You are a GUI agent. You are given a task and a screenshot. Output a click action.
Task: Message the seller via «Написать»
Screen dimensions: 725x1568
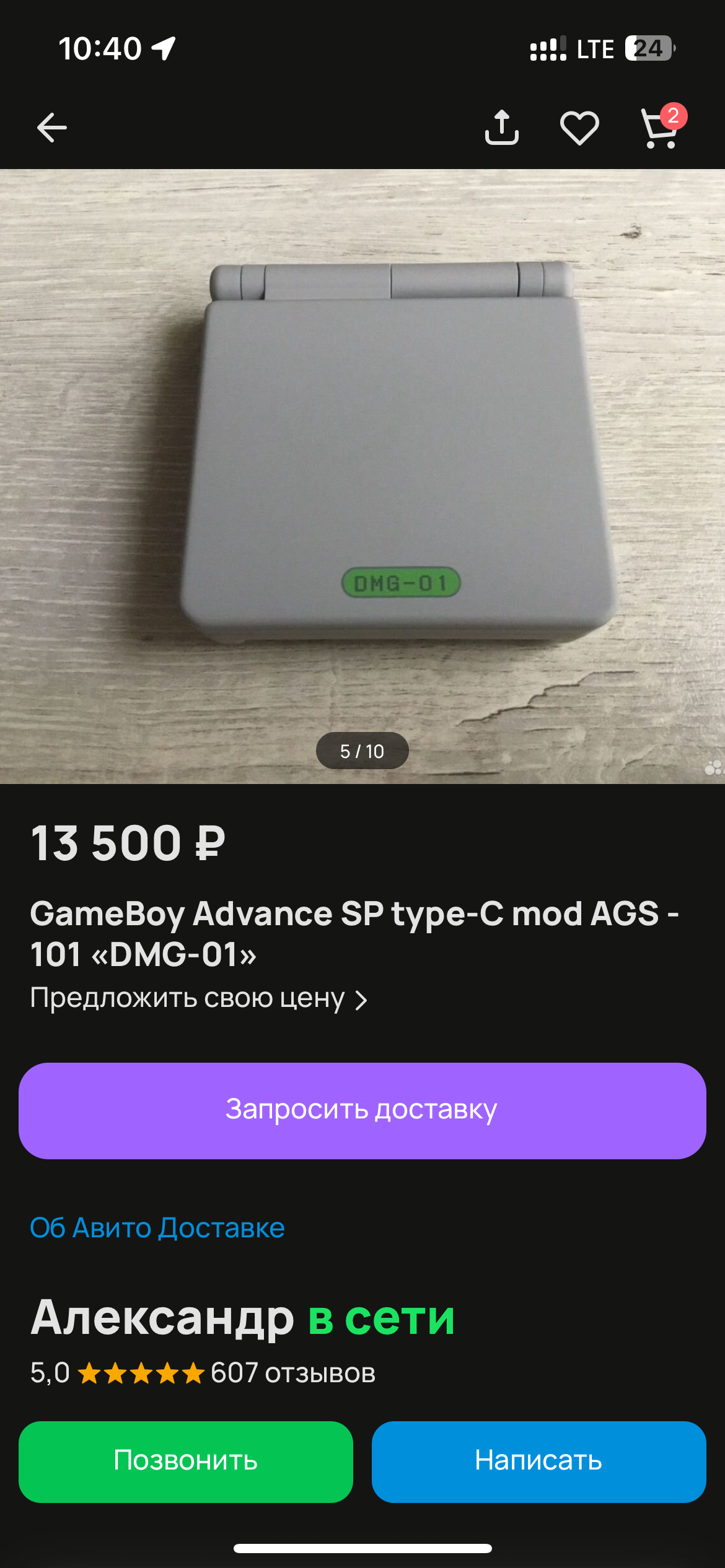tap(538, 1461)
